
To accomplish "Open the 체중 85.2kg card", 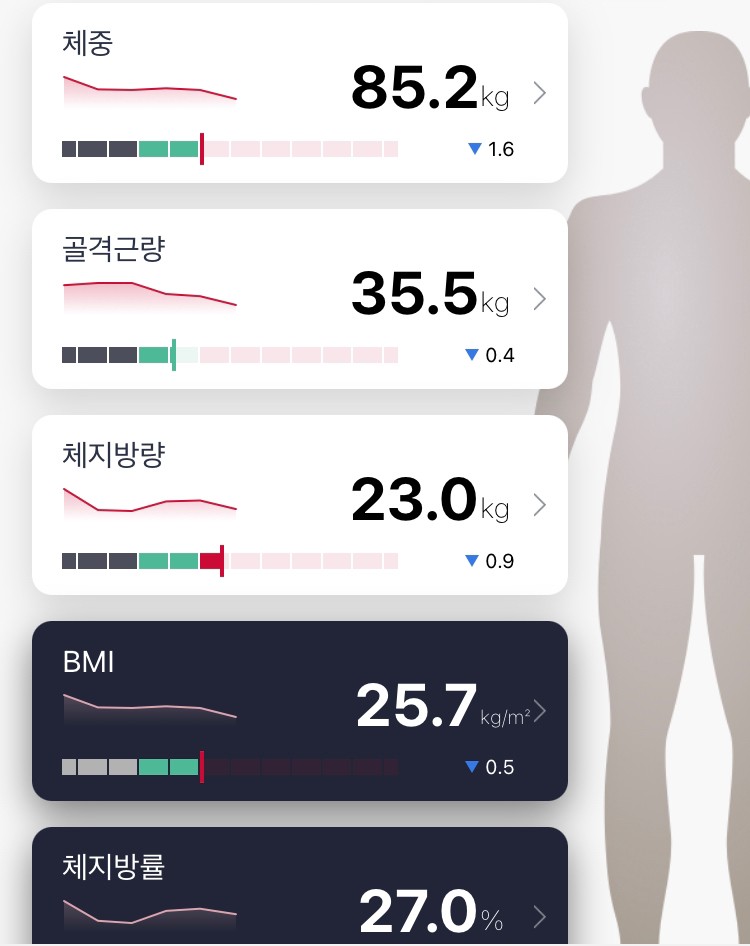I will click(x=300, y=93).
